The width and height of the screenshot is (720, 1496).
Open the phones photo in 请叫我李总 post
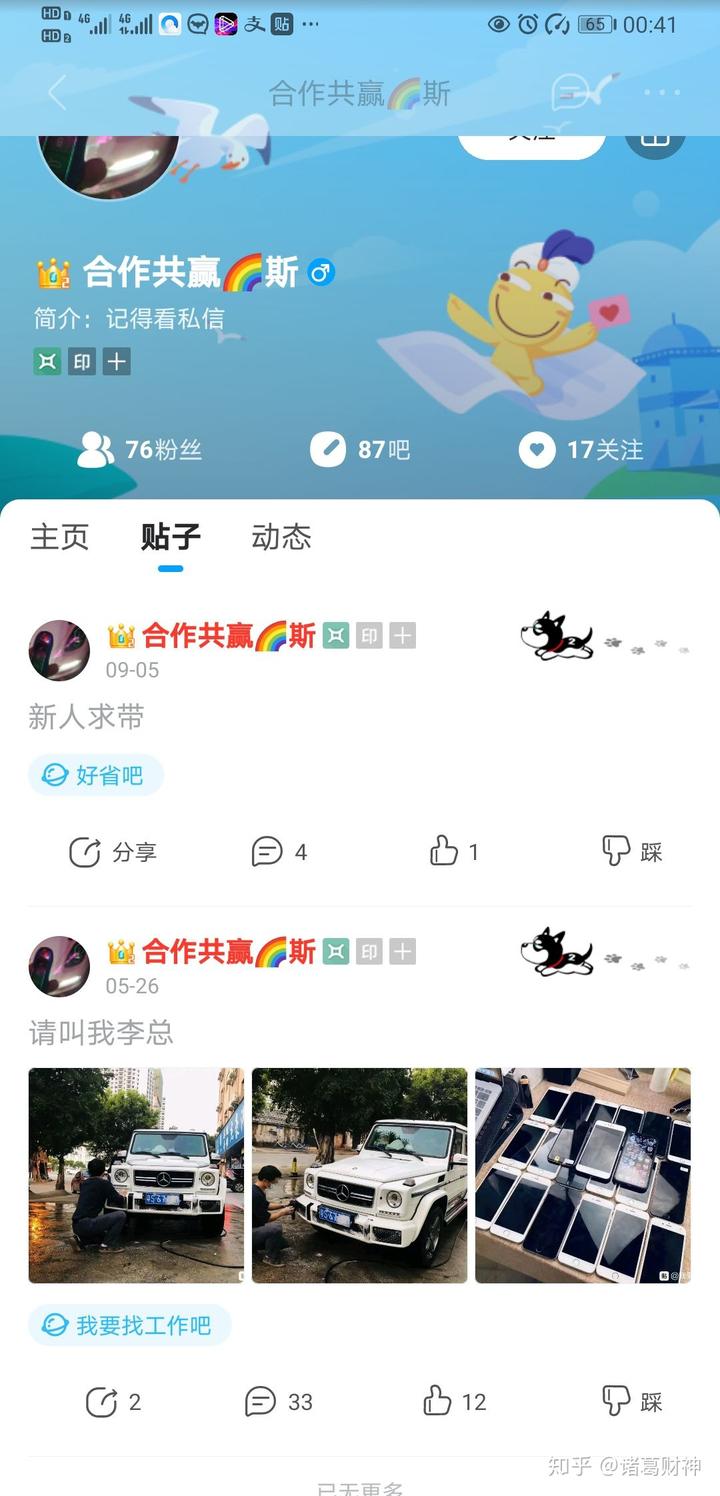point(583,1176)
